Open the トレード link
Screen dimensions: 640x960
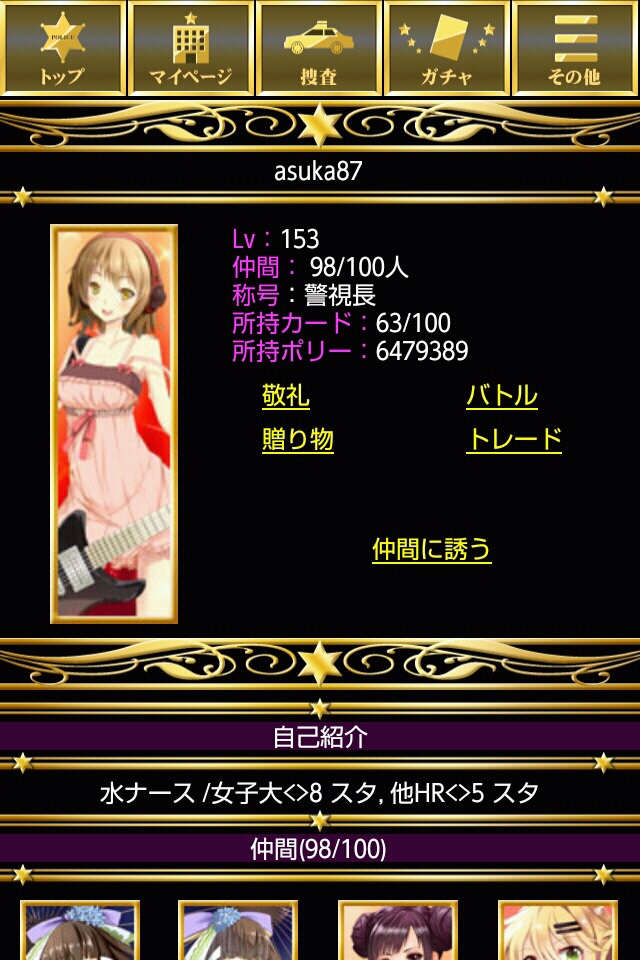pyautogui.click(x=514, y=440)
